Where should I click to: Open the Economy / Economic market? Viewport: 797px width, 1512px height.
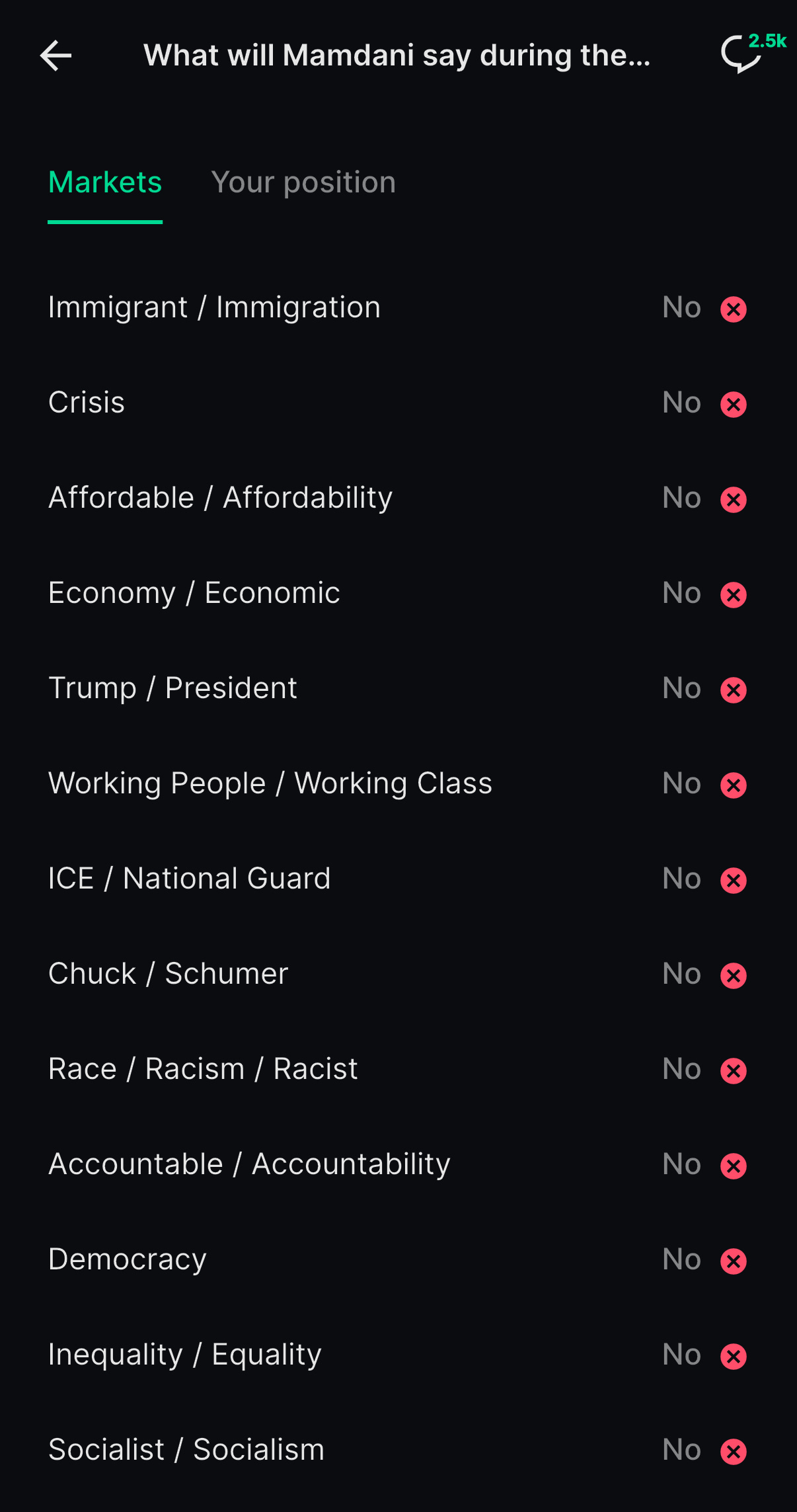pos(194,593)
